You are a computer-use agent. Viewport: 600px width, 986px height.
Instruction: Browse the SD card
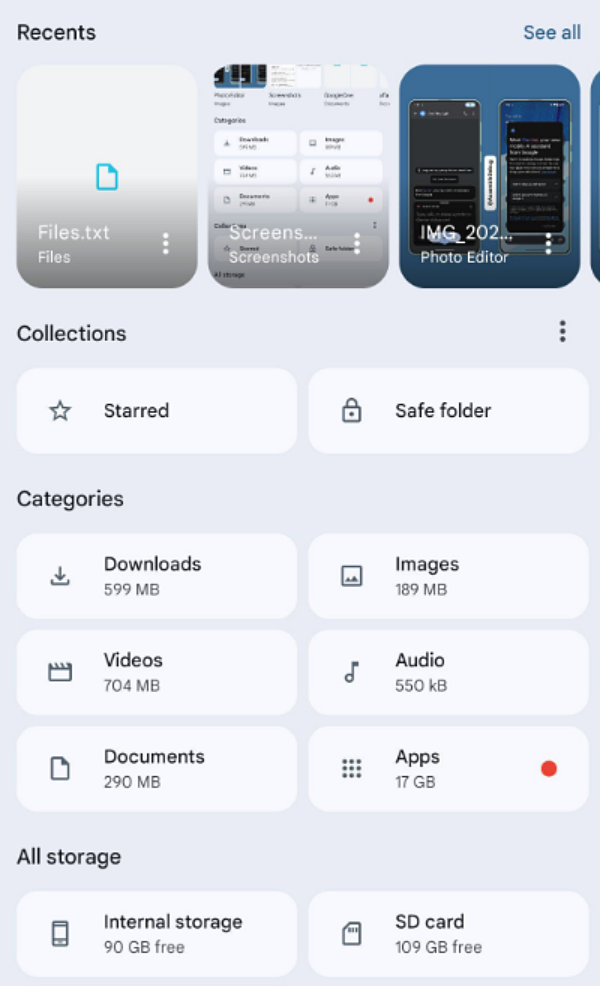[448, 933]
